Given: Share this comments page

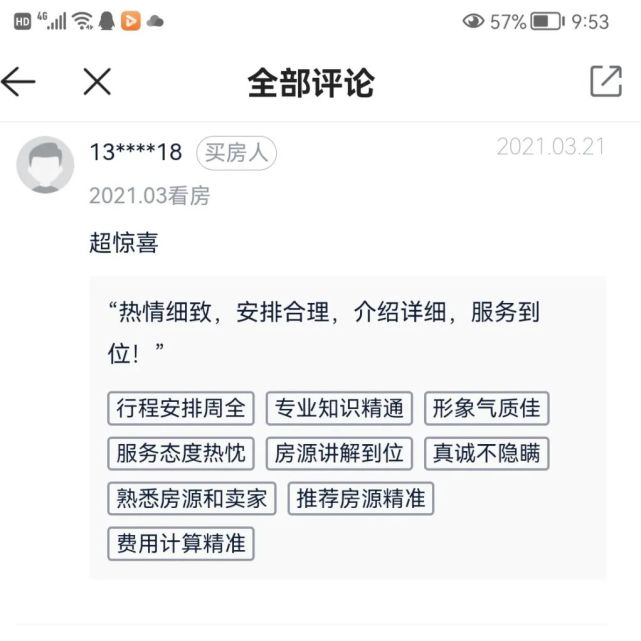Looking at the screenshot, I should [605, 82].
